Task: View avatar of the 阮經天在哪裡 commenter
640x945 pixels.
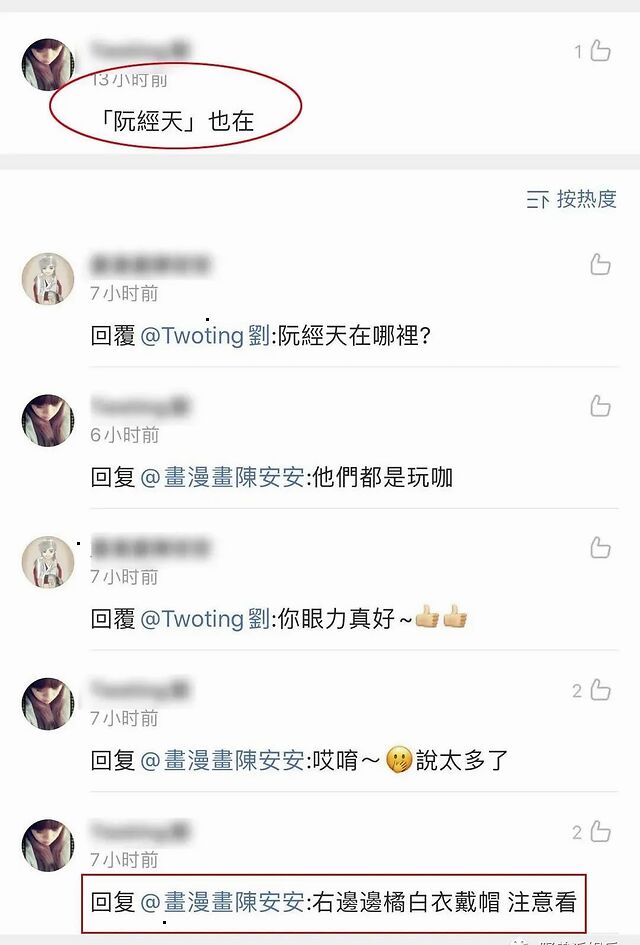Action: click(47, 279)
